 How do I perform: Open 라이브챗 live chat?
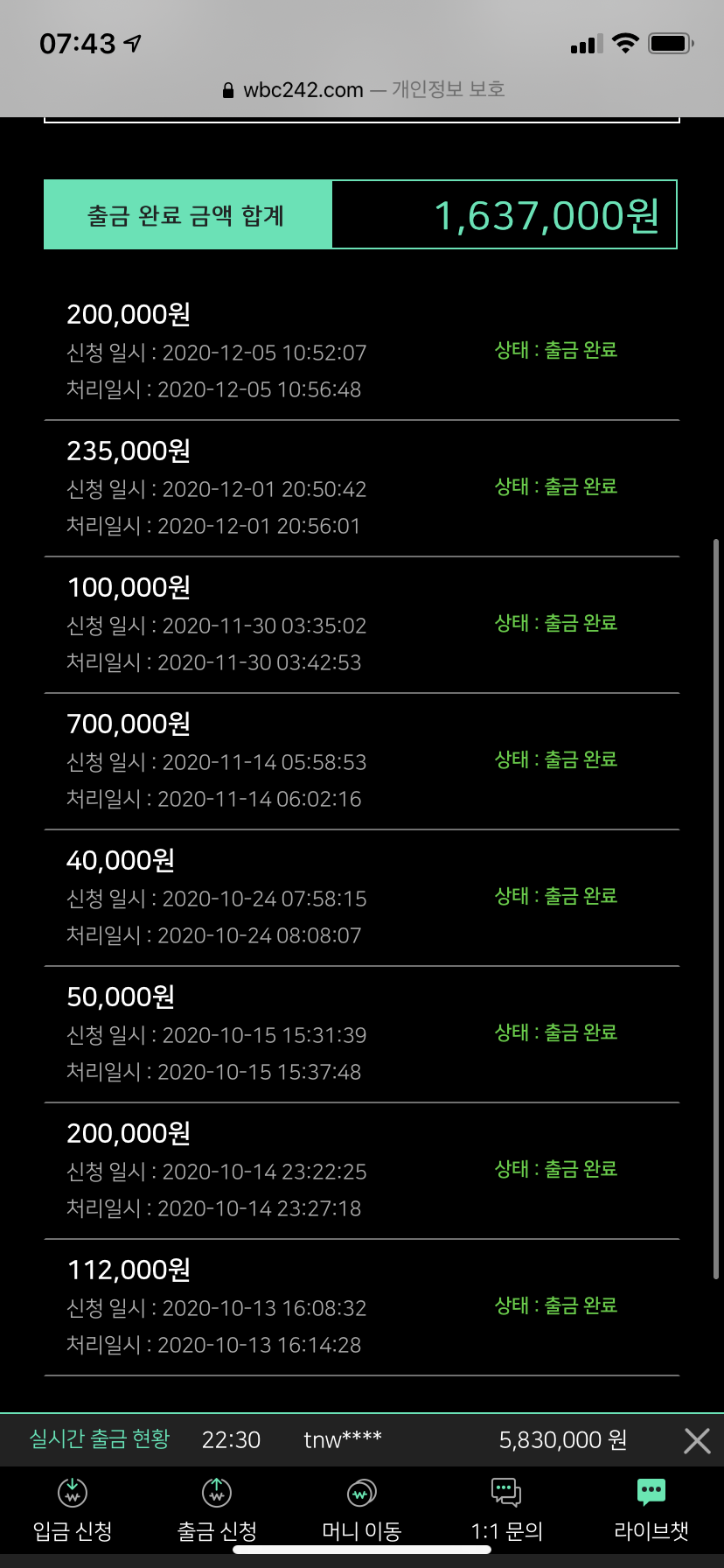coord(651,1508)
